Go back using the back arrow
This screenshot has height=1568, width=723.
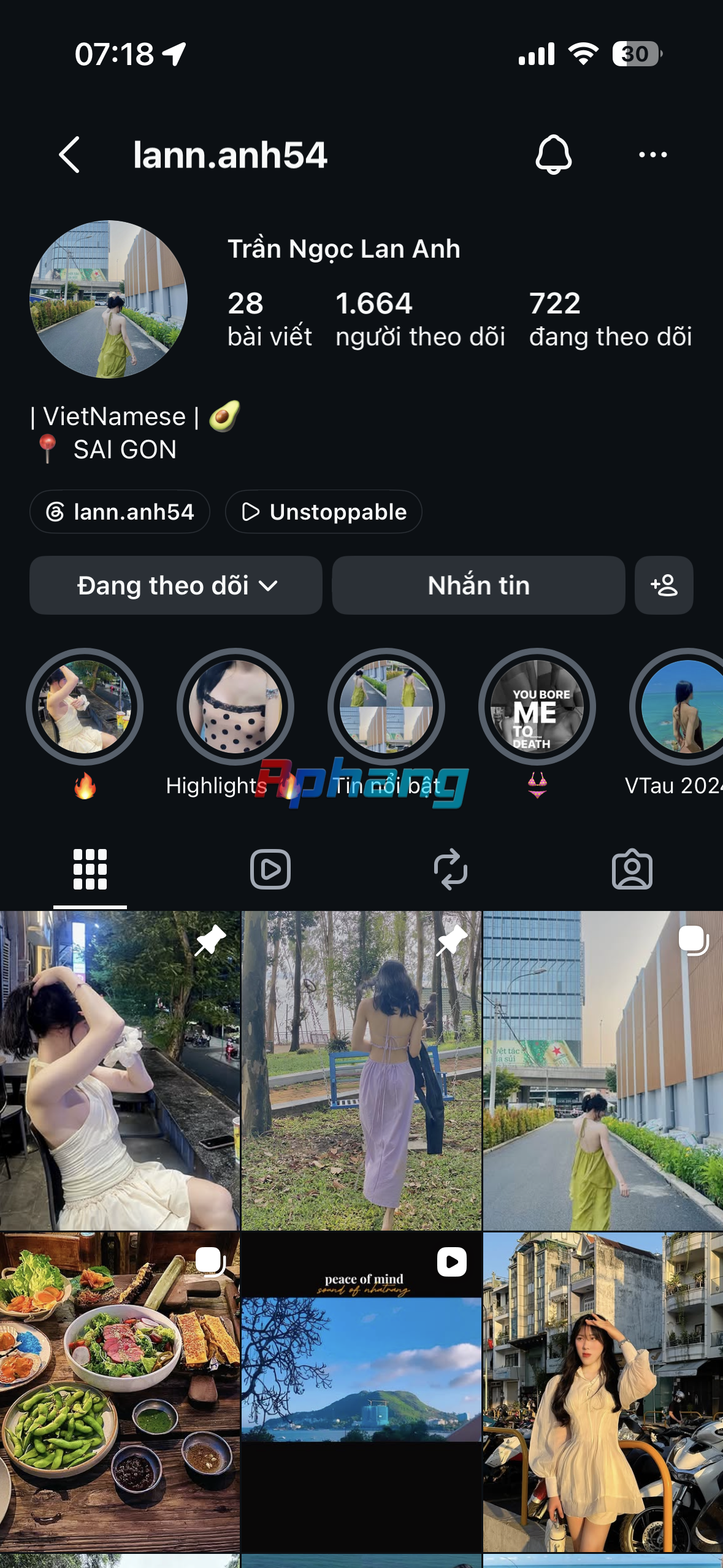click(x=69, y=155)
